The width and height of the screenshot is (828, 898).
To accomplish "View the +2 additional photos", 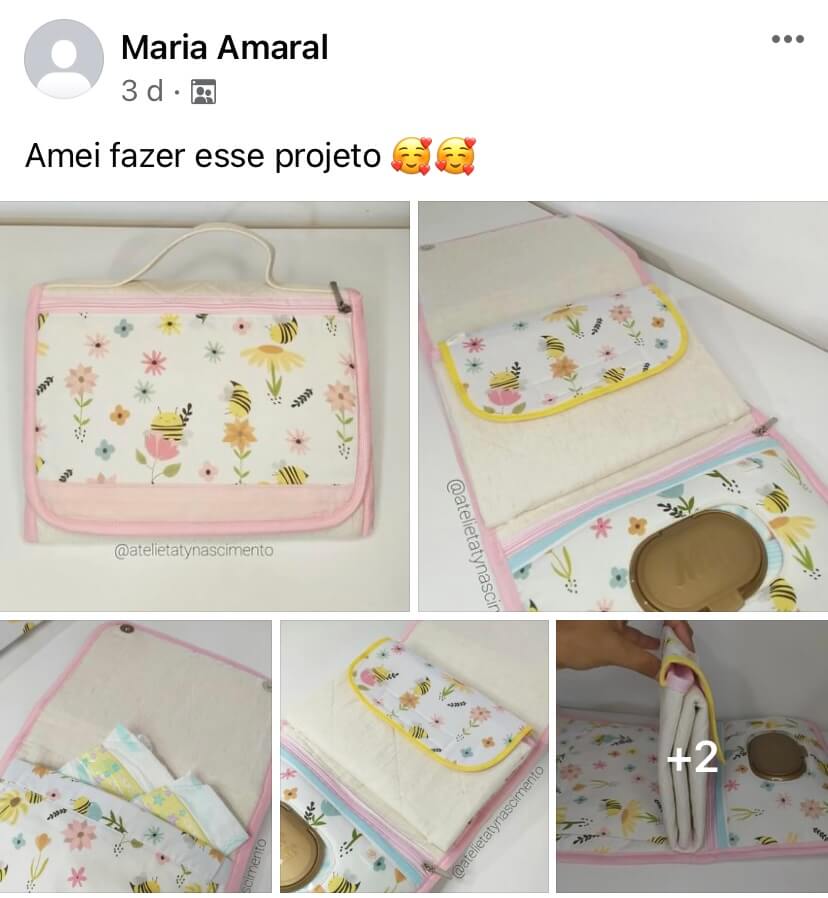I will [692, 756].
